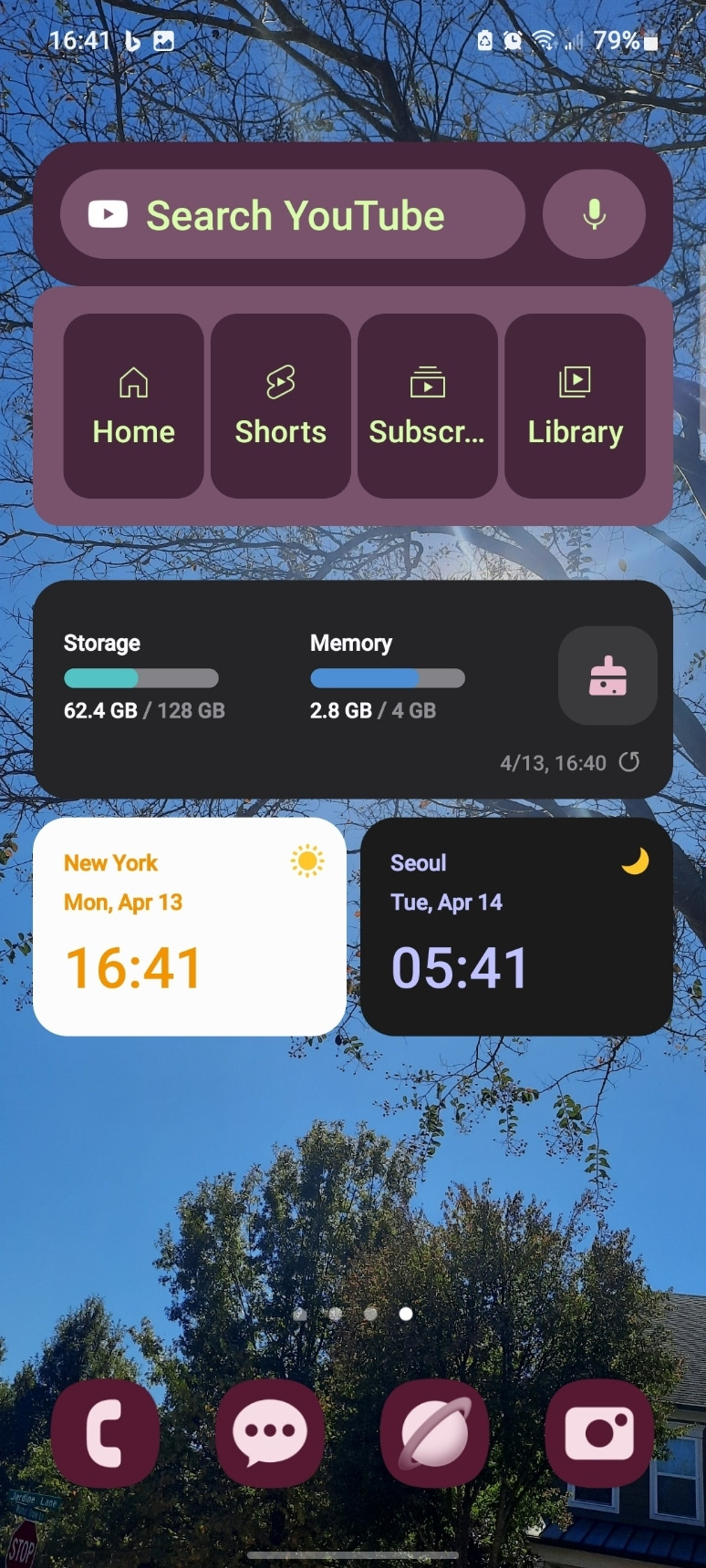Open the Phone app from the dock
Image resolution: width=706 pixels, height=1568 pixels.
[106, 1433]
